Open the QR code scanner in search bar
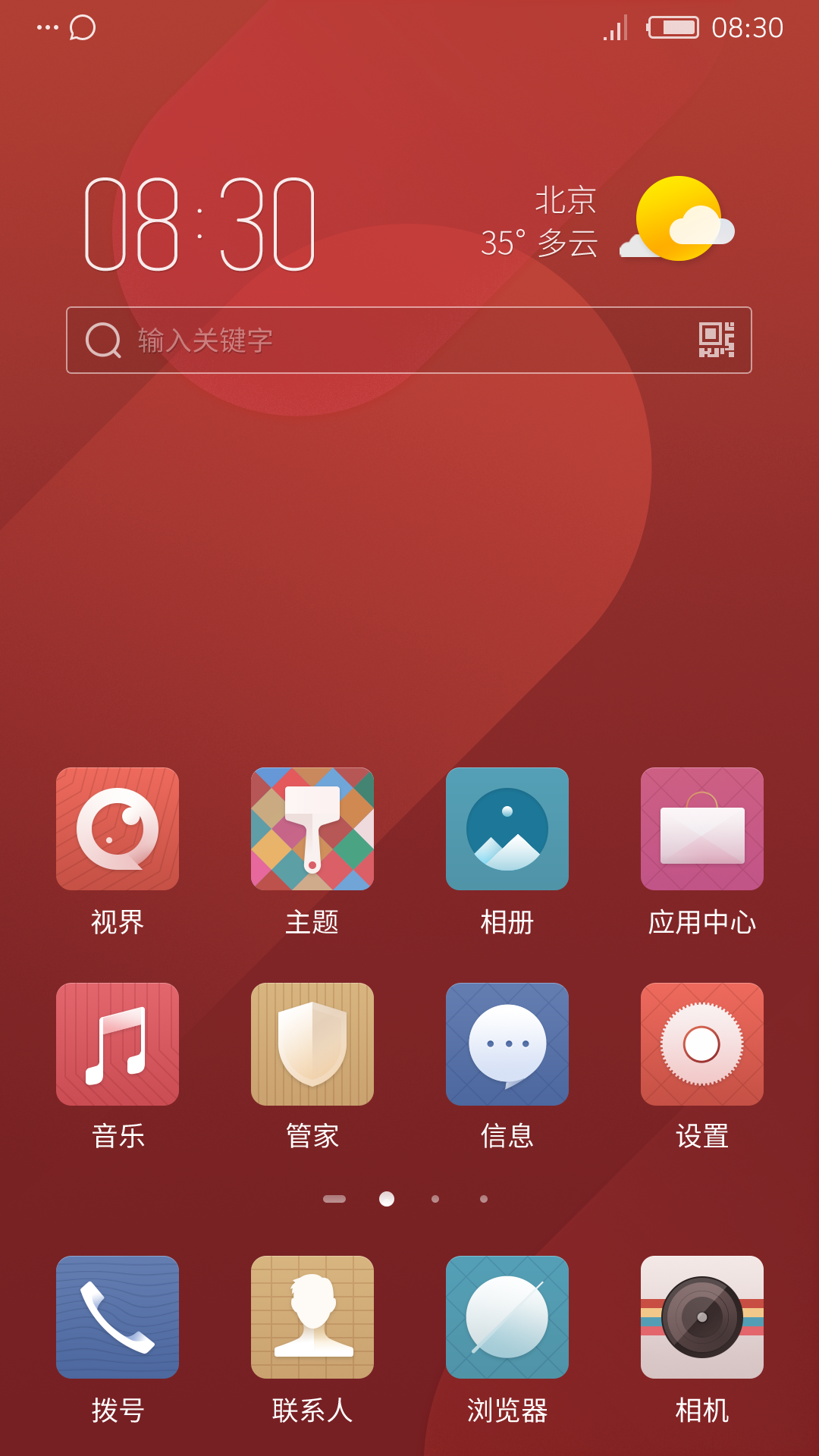The image size is (819, 1456). point(716,340)
